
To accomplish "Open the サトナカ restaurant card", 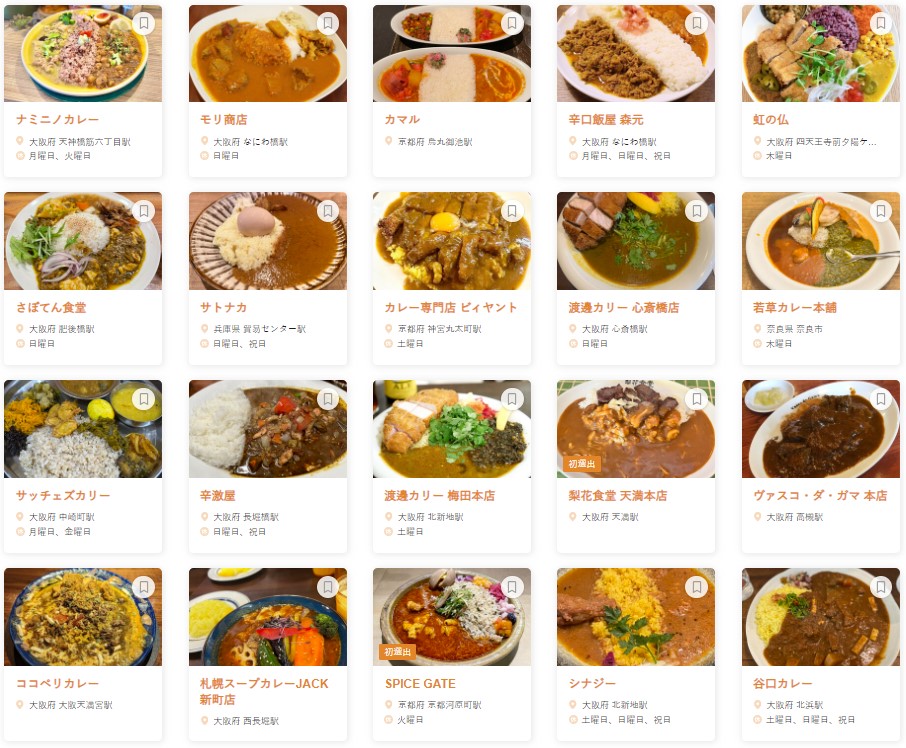I will point(224,308).
